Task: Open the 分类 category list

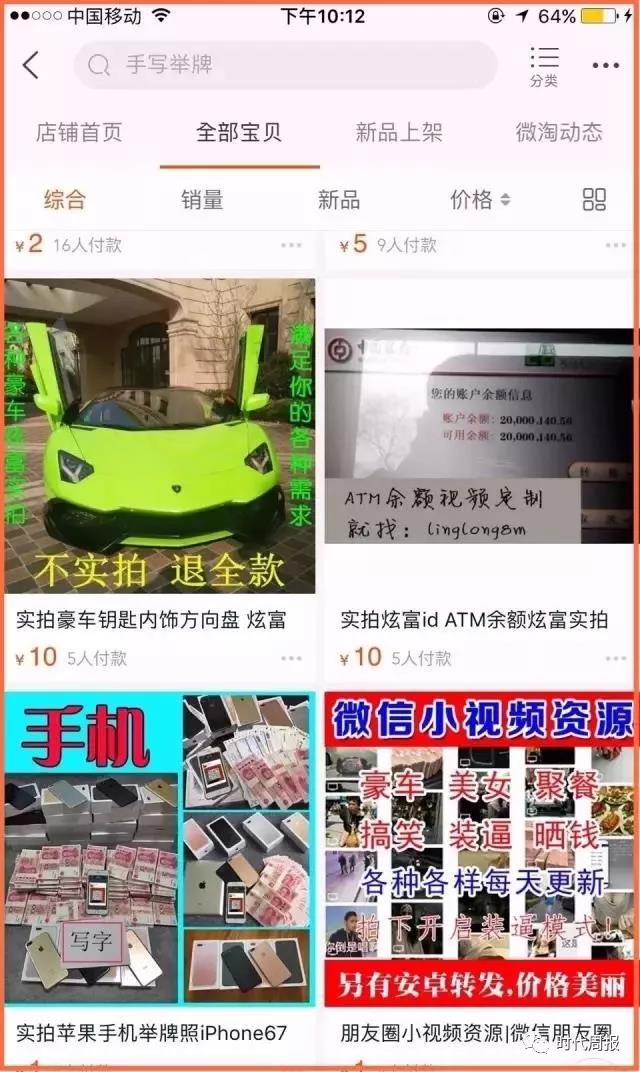Action: coord(544,66)
